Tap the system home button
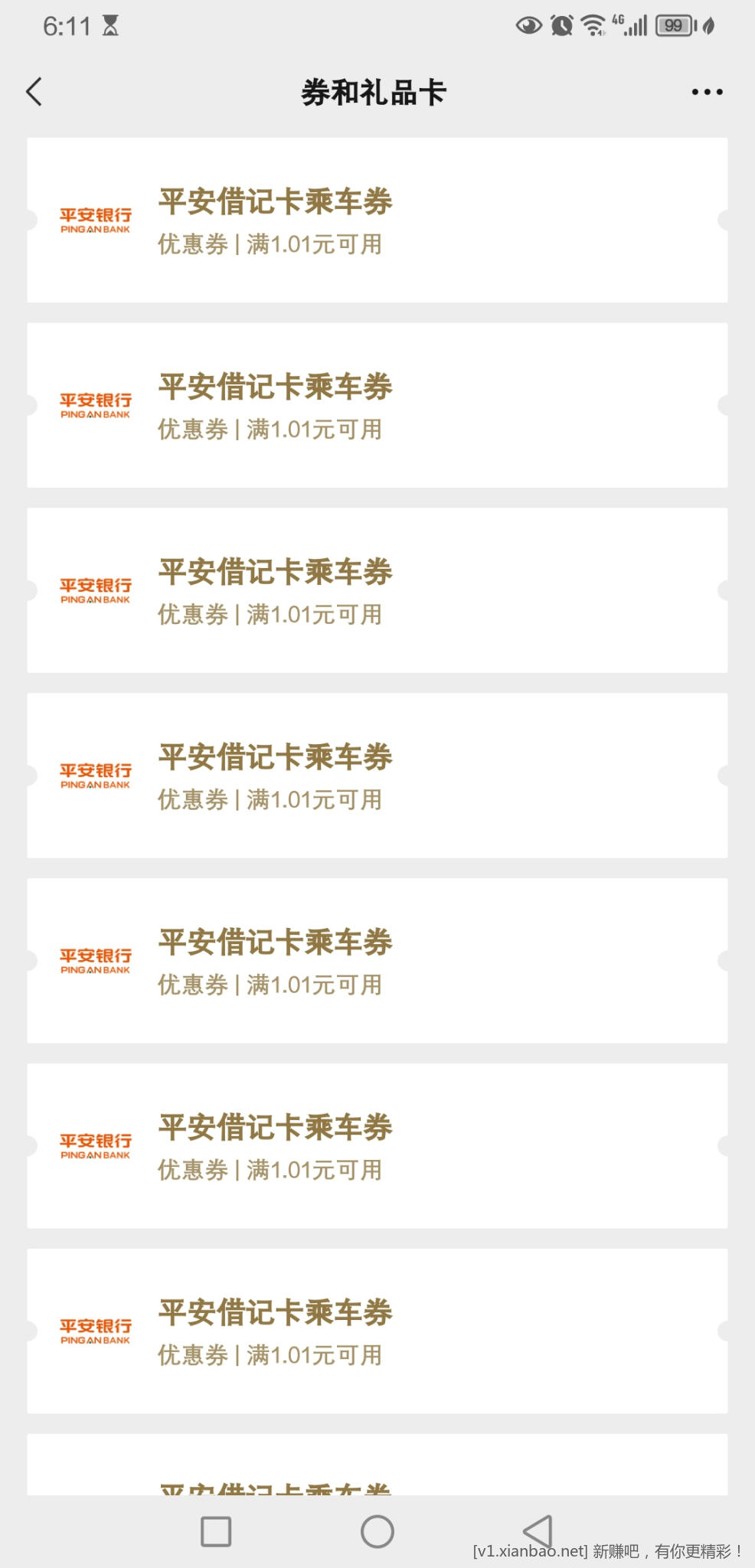 377,1531
